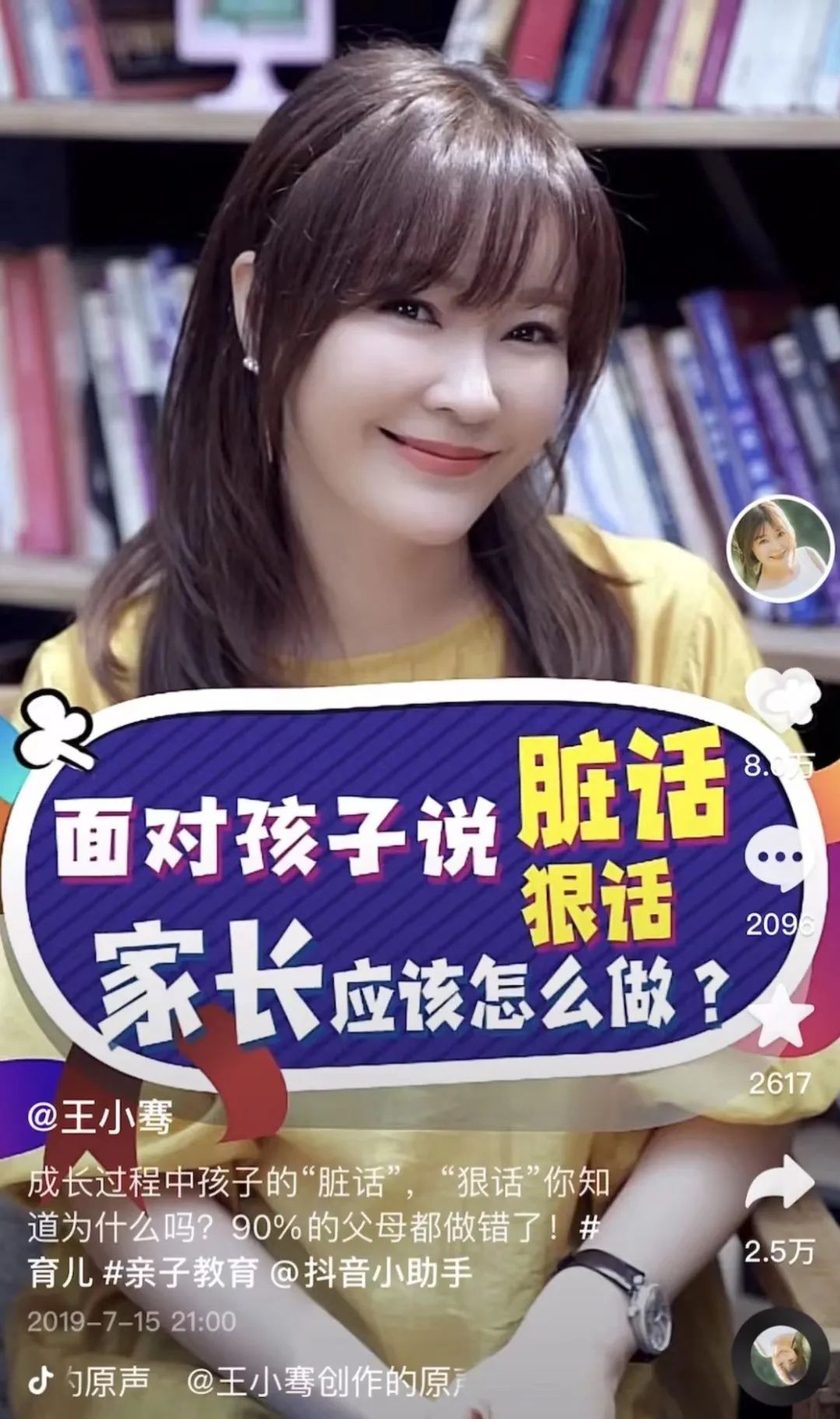This screenshot has width=840, height=1419.
Task: Open the #亲子教育 hashtag
Action: click(180, 1274)
